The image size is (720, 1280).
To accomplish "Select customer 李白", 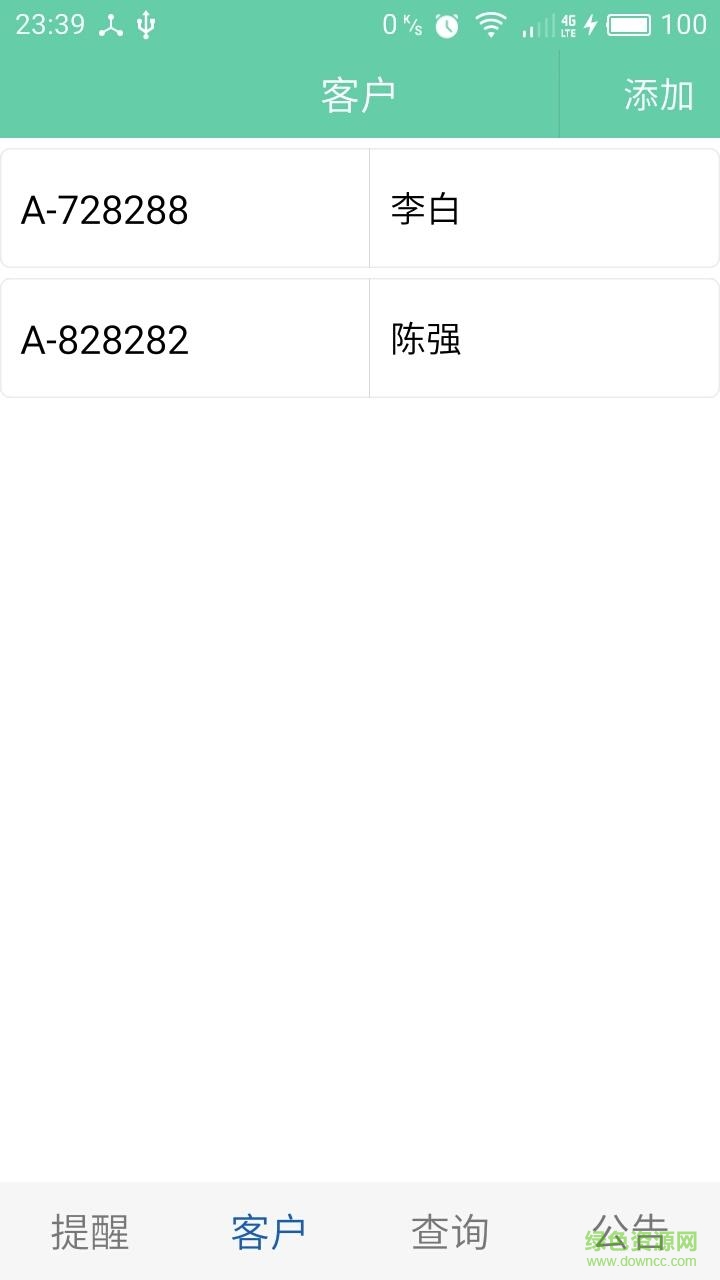I will [424, 208].
